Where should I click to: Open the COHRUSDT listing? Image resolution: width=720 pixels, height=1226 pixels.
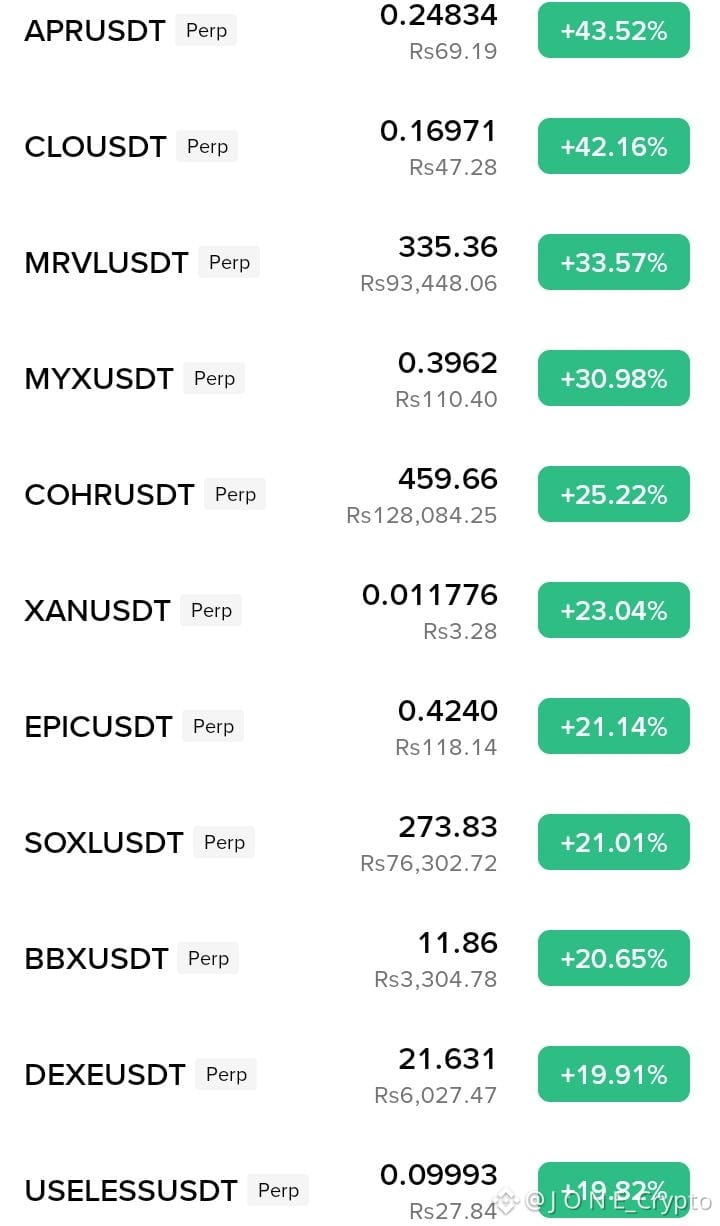pos(360,495)
